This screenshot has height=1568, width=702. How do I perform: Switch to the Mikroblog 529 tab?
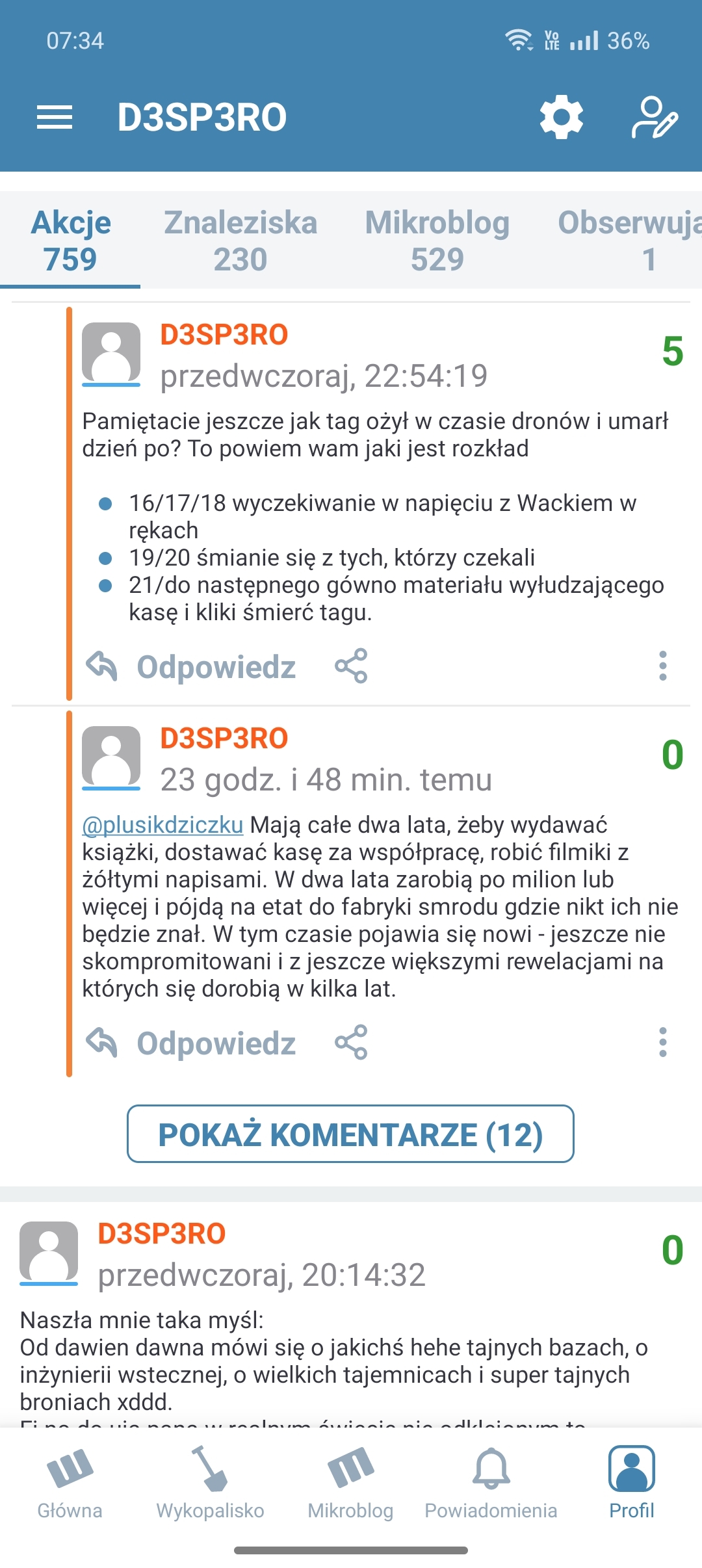point(437,241)
